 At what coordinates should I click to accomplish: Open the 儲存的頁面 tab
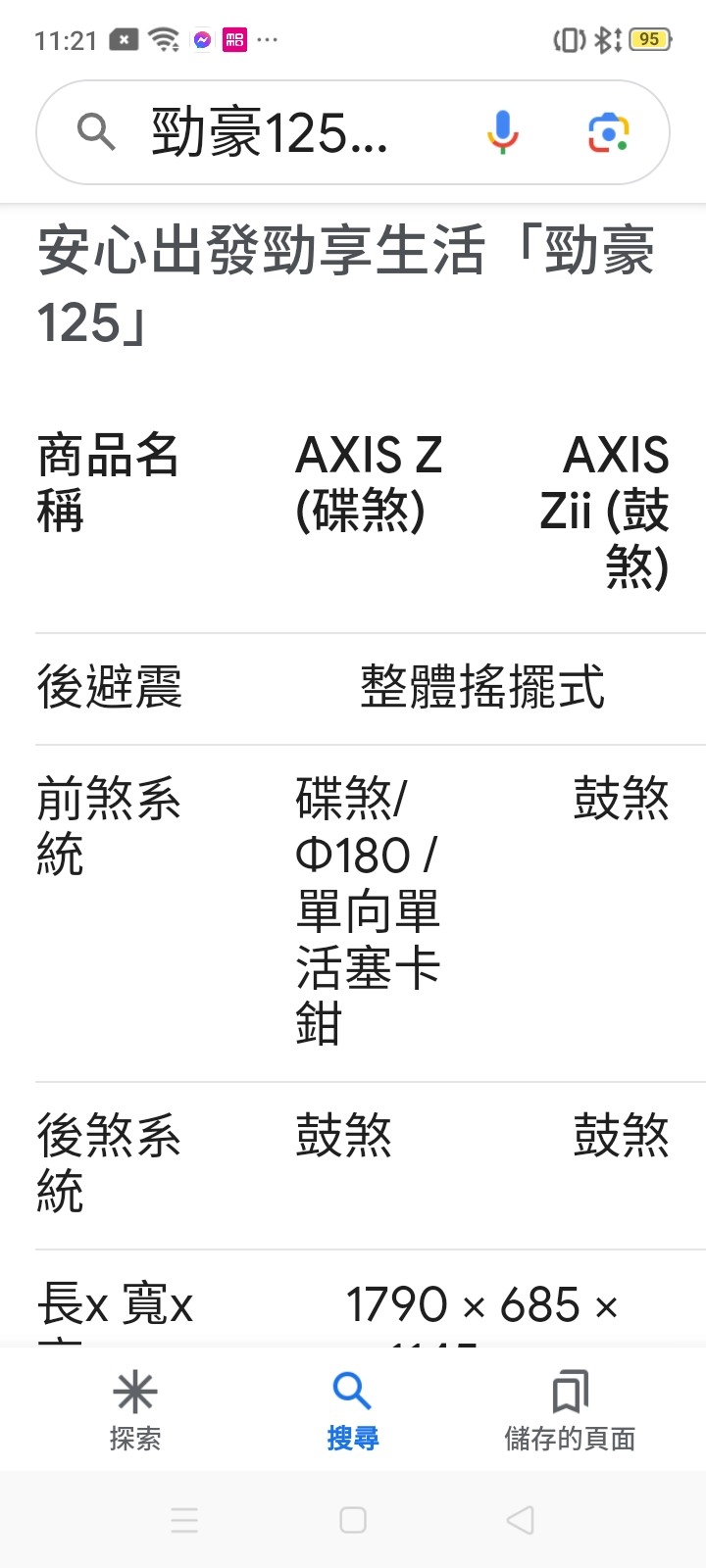[x=570, y=1410]
